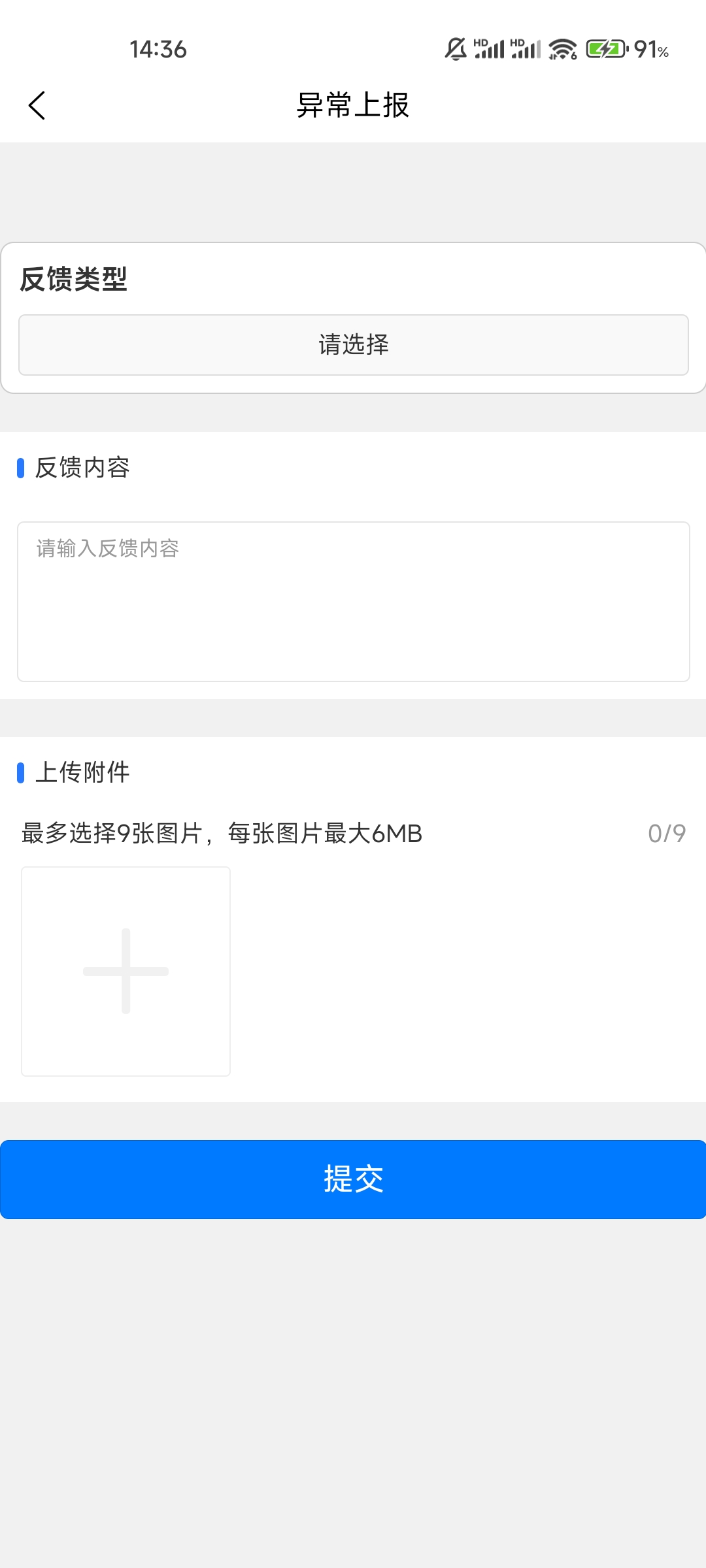Add an image attachment with the plus tile

(126, 972)
